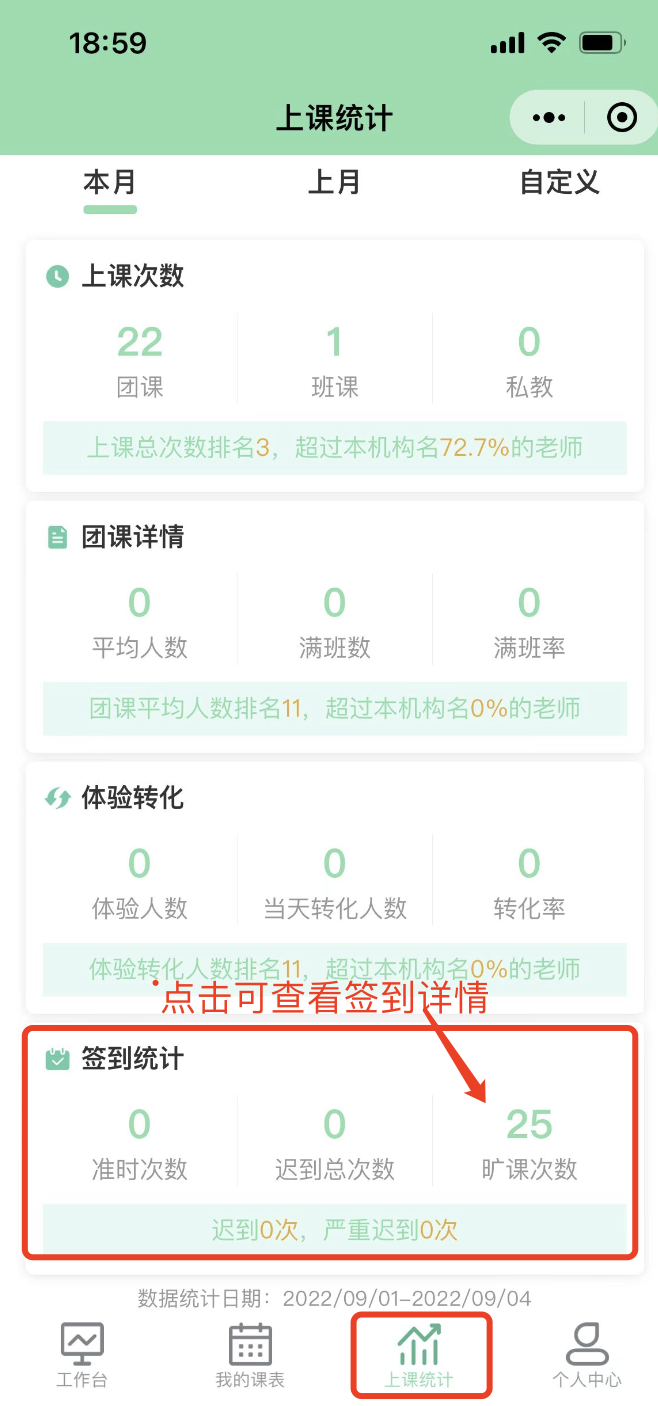Go to the 工作台 tab
This screenshot has width=658, height=1406.
point(82,1355)
